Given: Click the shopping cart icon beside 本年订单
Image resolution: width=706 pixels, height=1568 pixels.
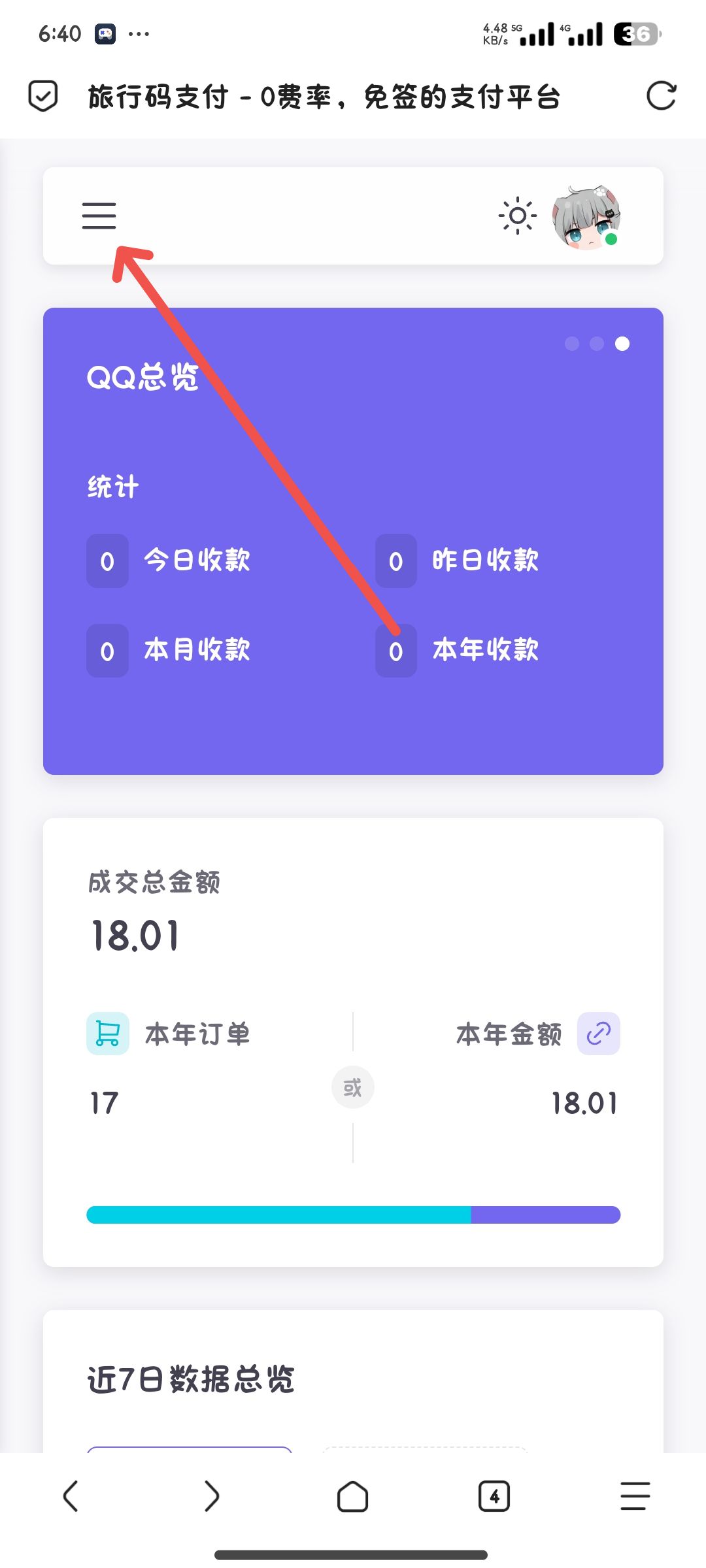Looking at the screenshot, I should tap(107, 1034).
